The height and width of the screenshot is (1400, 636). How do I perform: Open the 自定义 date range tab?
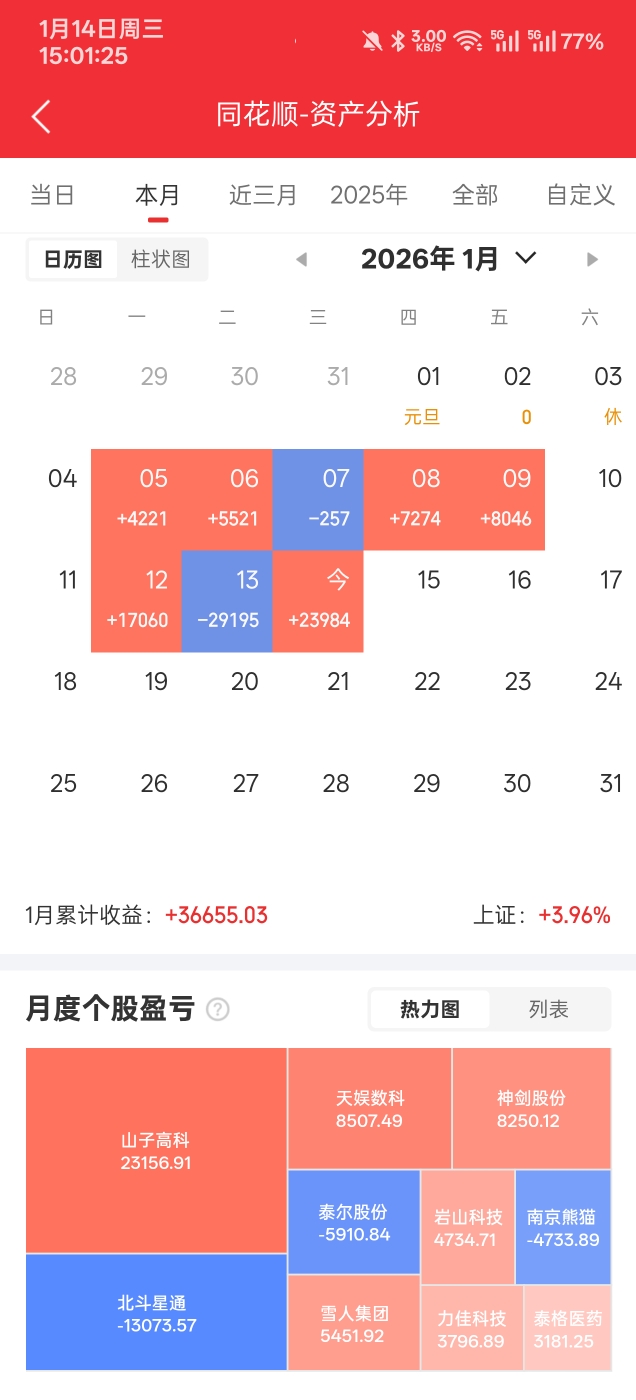point(581,195)
